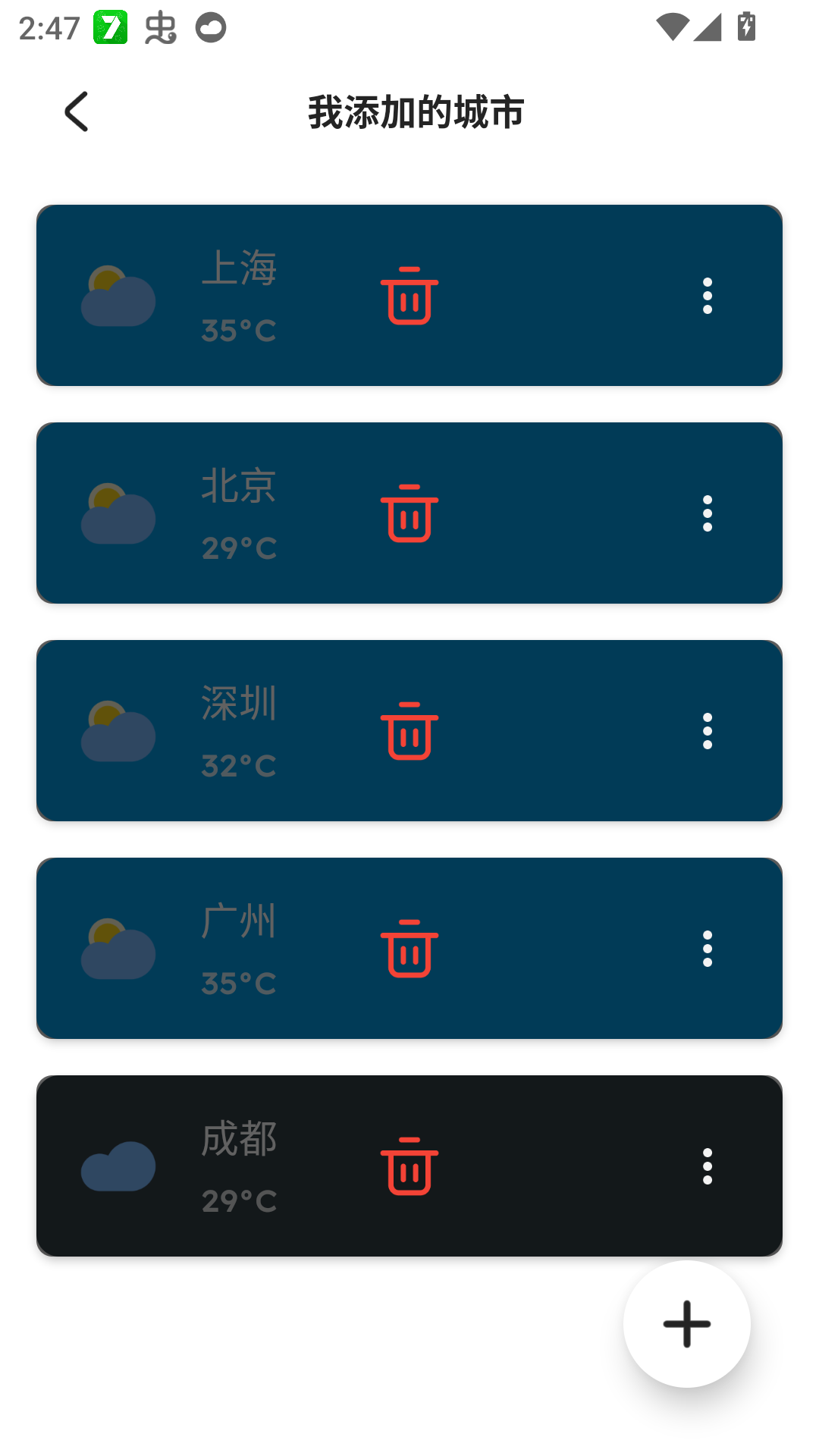Delete the 广州 city card
Image resolution: width=819 pixels, height=1456 pixels.
tap(409, 947)
